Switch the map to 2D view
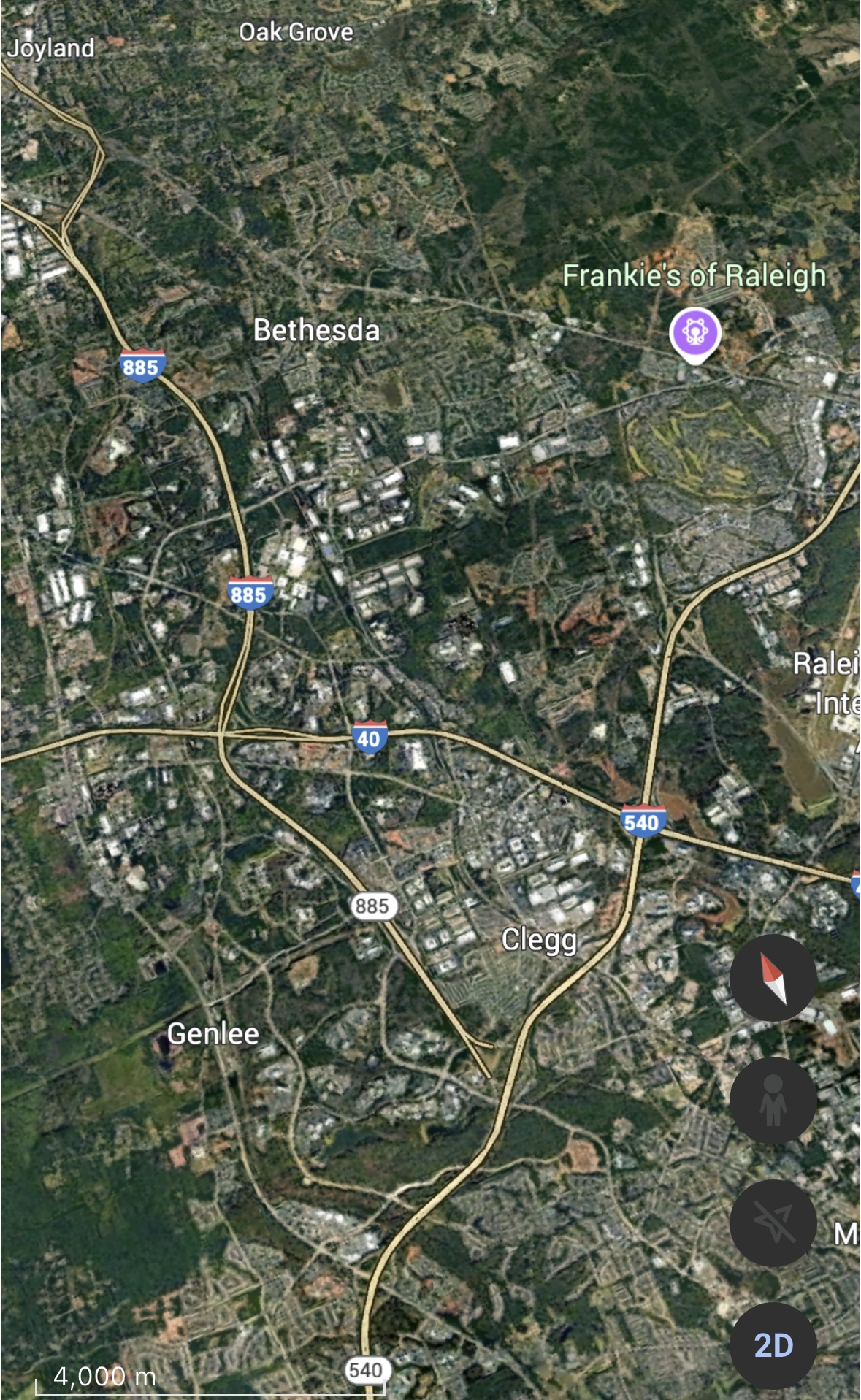The image size is (861, 1400). [x=773, y=1346]
